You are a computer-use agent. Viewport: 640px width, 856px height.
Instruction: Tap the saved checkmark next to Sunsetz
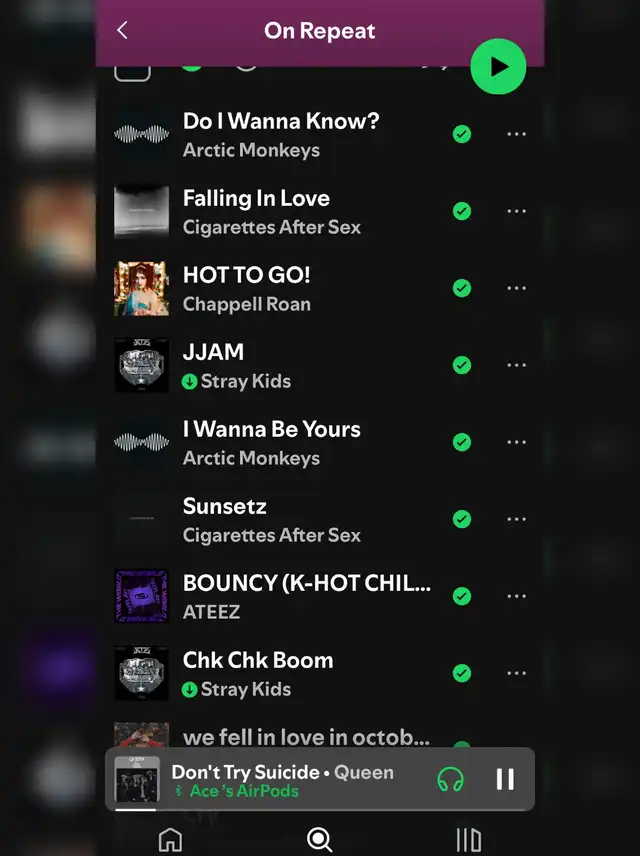pyautogui.click(x=462, y=519)
